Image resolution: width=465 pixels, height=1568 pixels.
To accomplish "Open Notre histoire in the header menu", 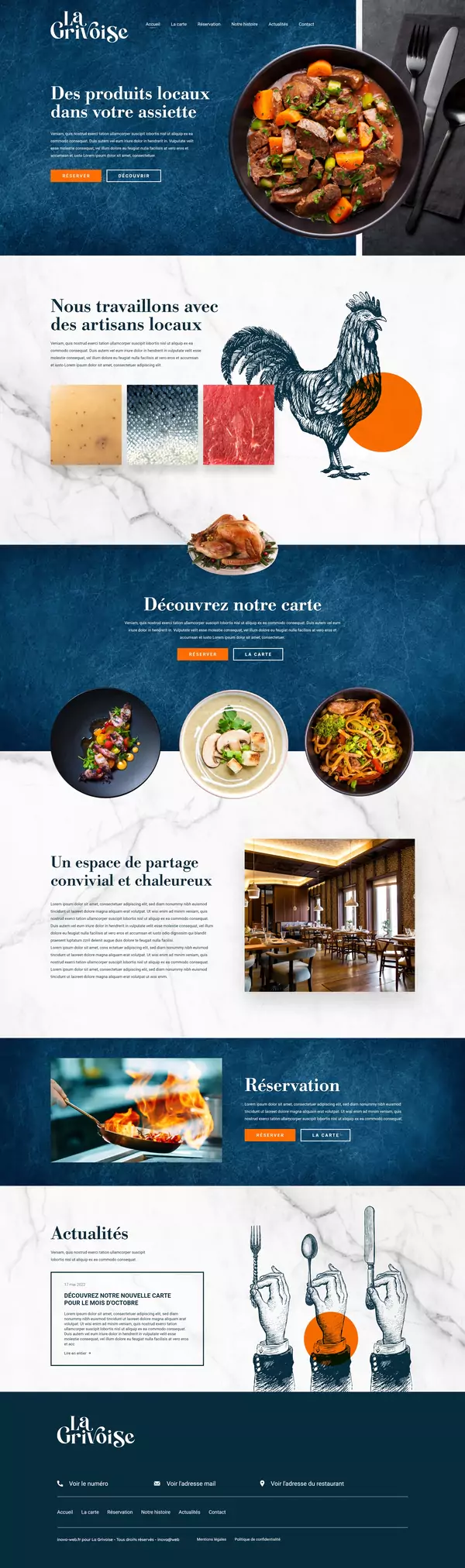I will (244, 24).
